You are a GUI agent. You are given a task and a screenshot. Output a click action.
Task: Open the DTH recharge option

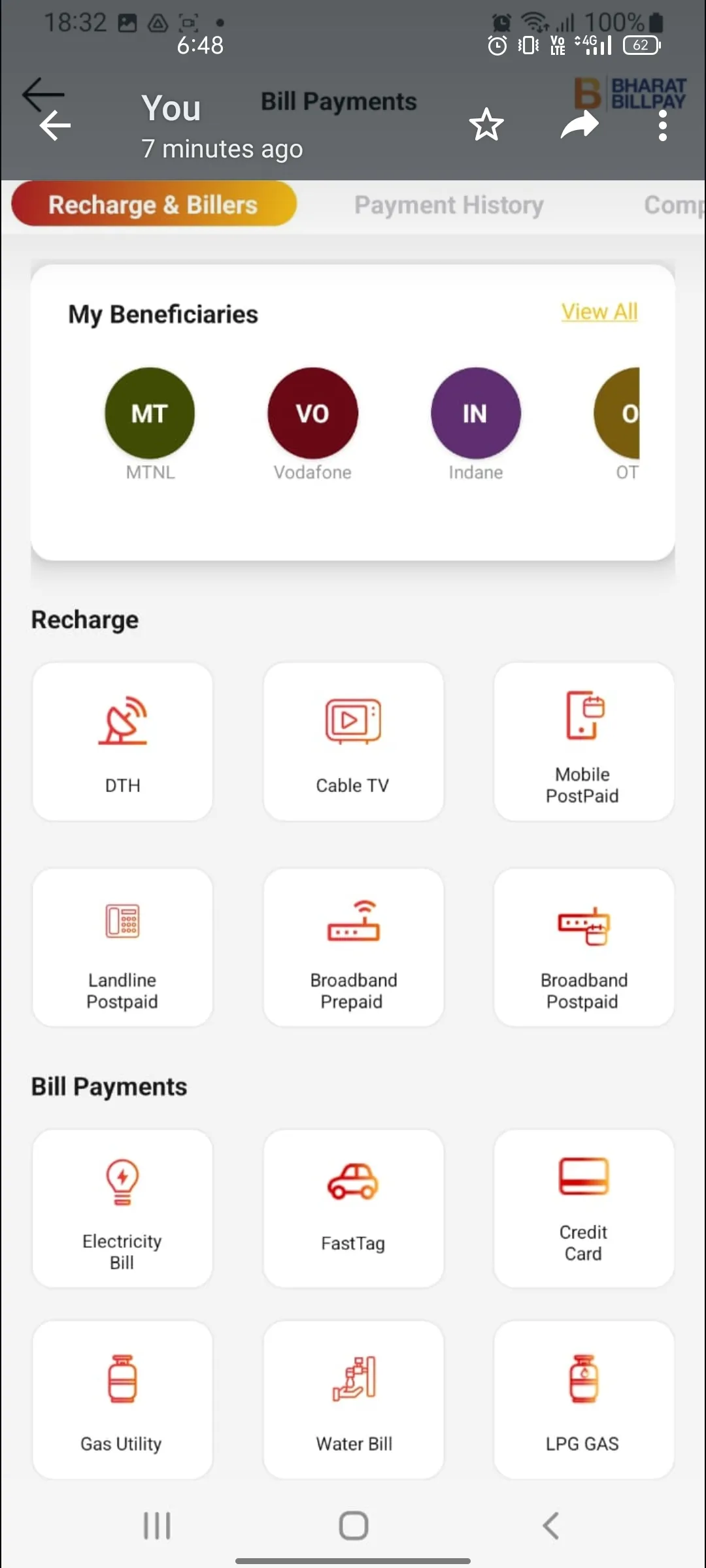point(122,742)
